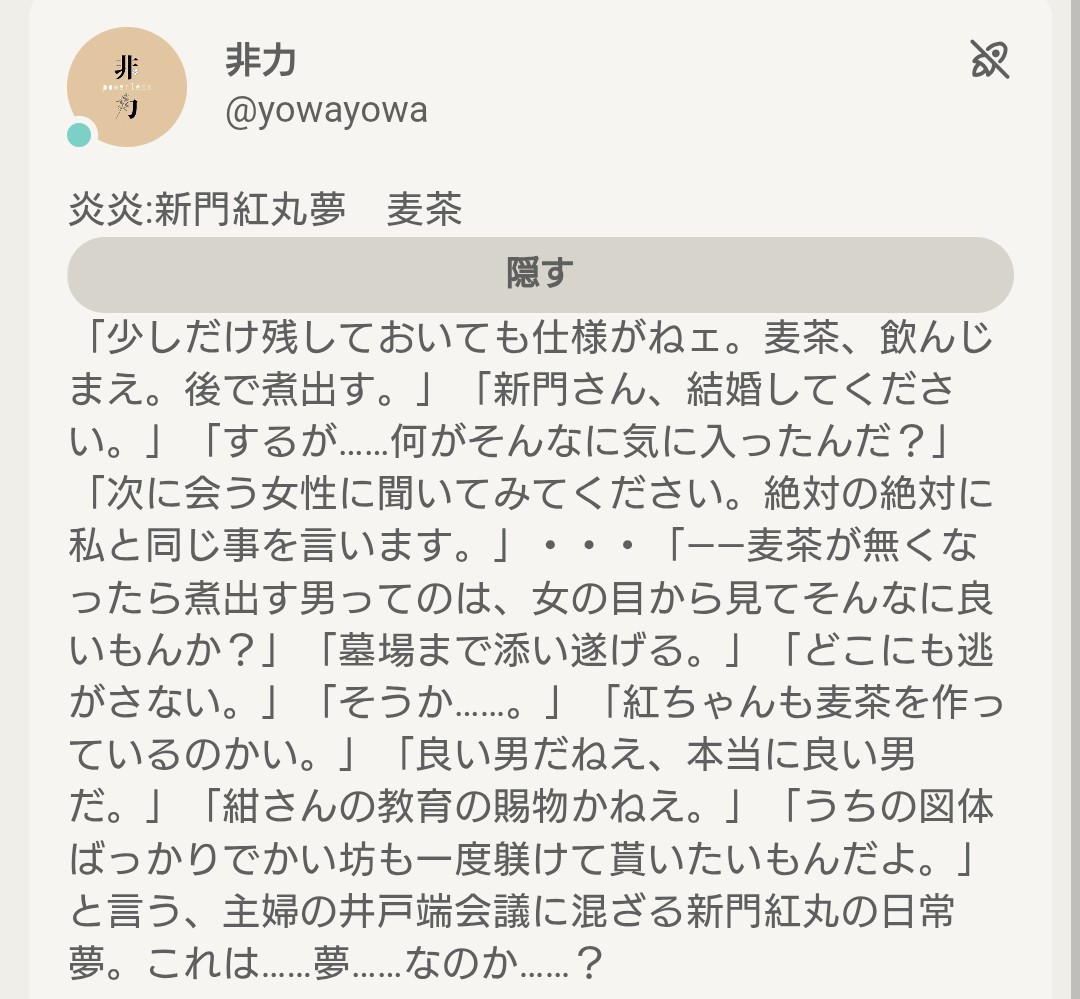The height and width of the screenshot is (999, 1080).
Task: Open 非力's profile avatar
Action: coord(126,88)
